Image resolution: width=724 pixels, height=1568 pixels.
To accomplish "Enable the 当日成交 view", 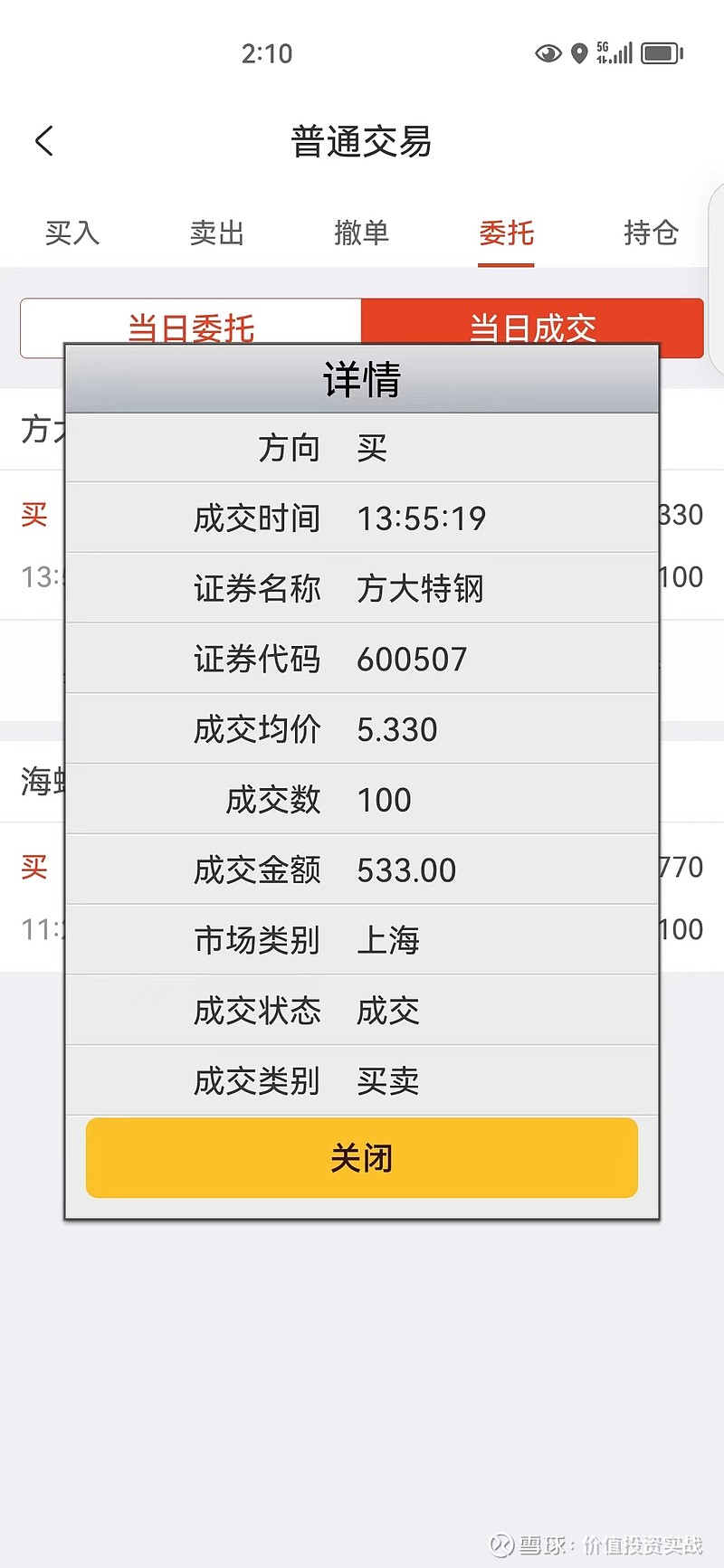I will (532, 329).
